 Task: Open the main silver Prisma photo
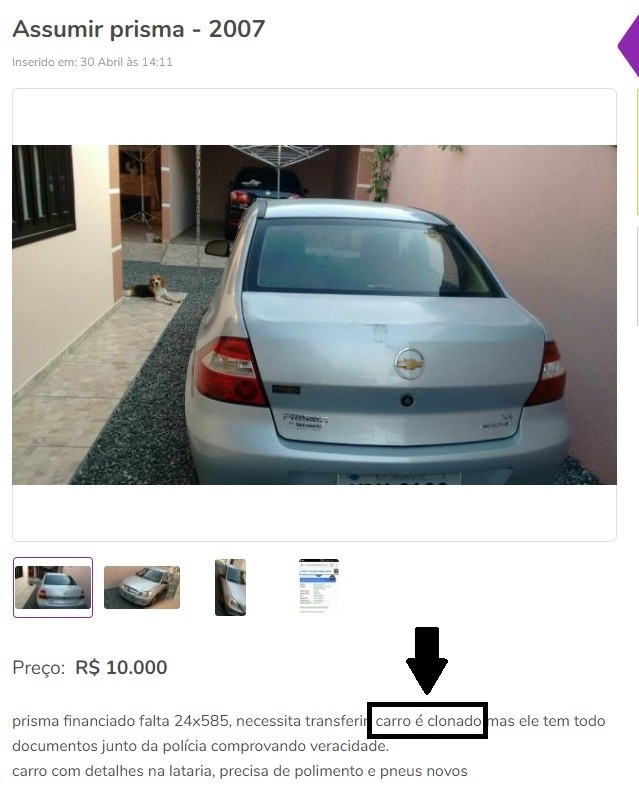click(x=314, y=315)
